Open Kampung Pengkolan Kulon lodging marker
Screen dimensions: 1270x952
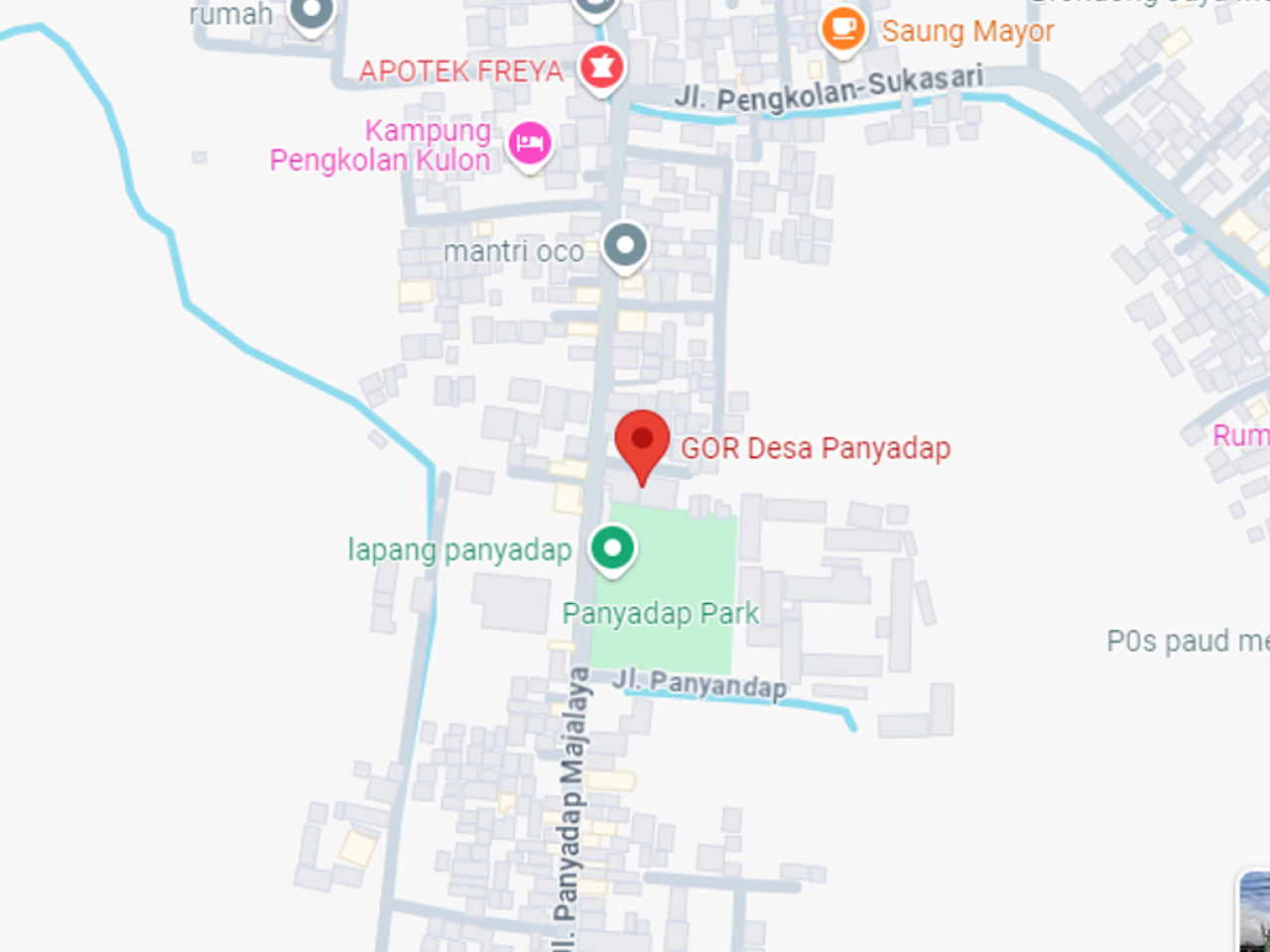point(530,144)
